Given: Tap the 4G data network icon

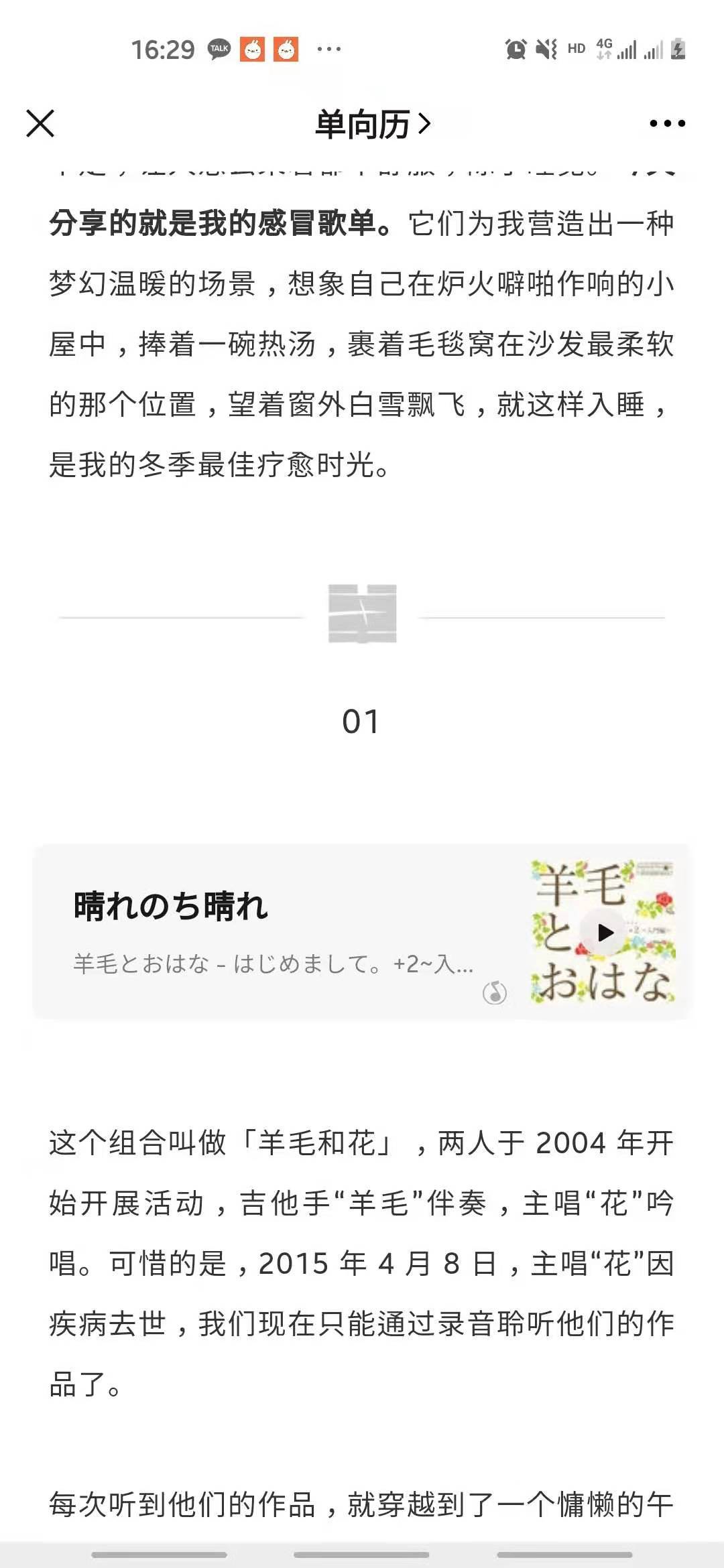Looking at the screenshot, I should [602, 48].
